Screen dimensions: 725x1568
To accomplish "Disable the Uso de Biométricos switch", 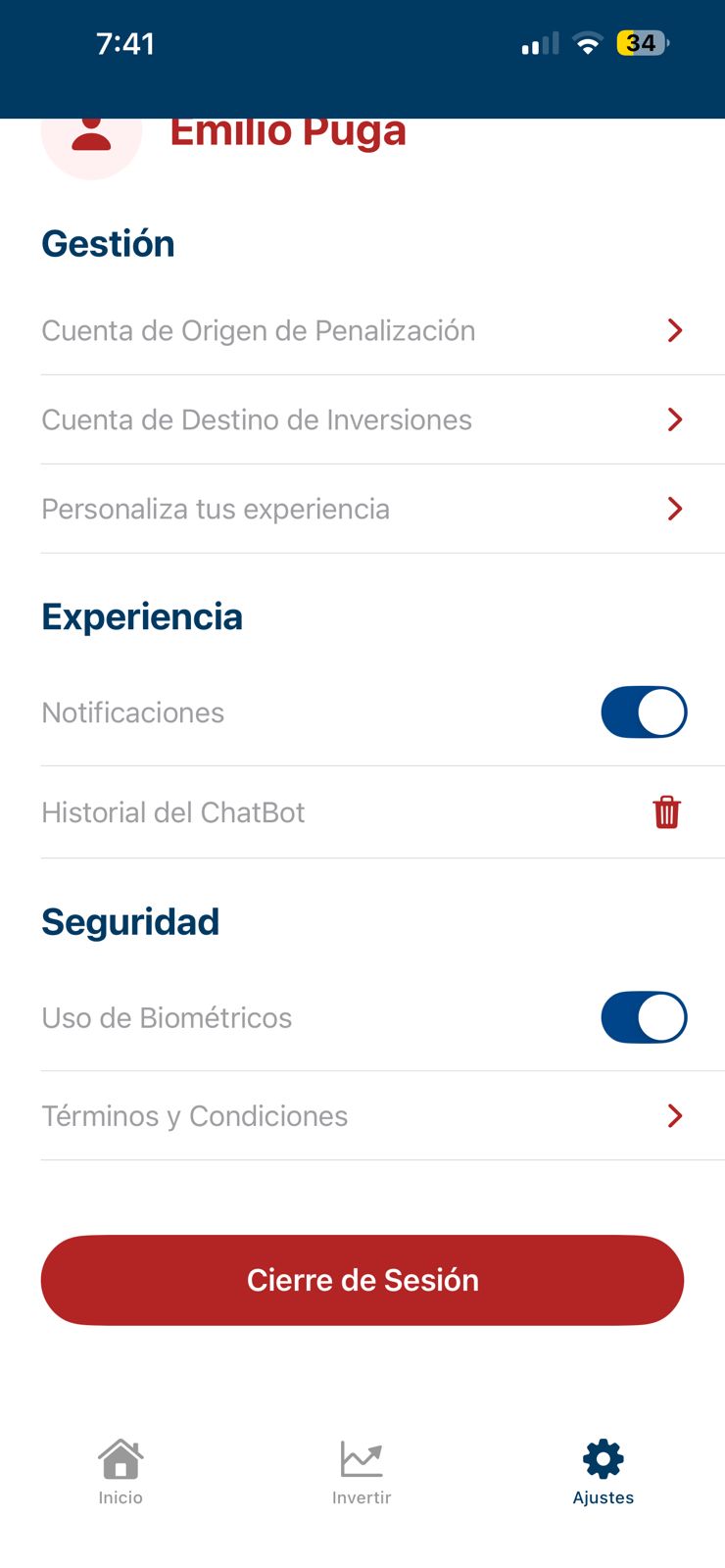I will [644, 1017].
